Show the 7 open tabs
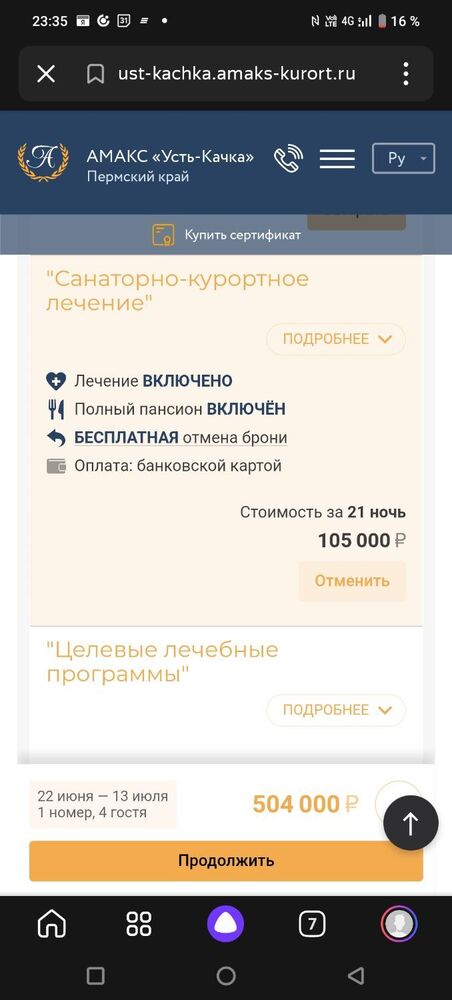The width and height of the screenshot is (452, 1000). [312, 923]
